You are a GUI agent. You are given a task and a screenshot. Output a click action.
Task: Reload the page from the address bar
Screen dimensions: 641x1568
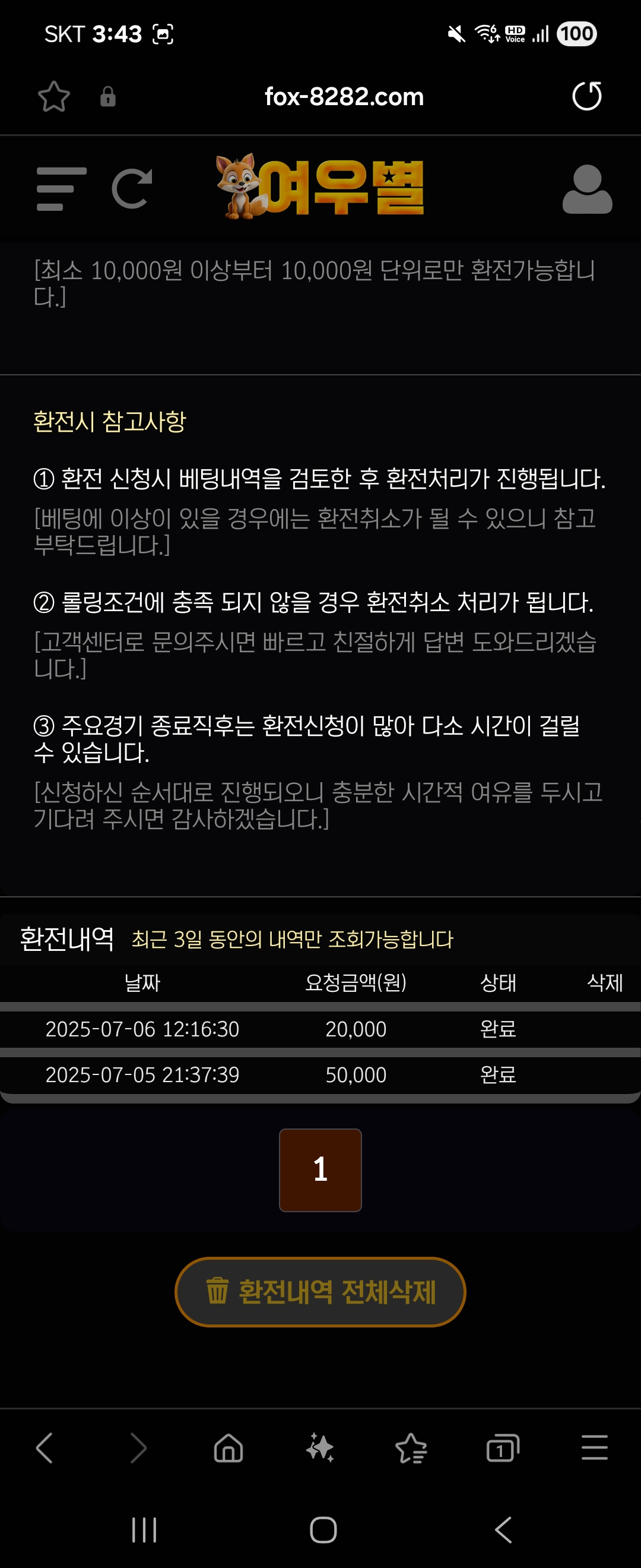(586, 96)
